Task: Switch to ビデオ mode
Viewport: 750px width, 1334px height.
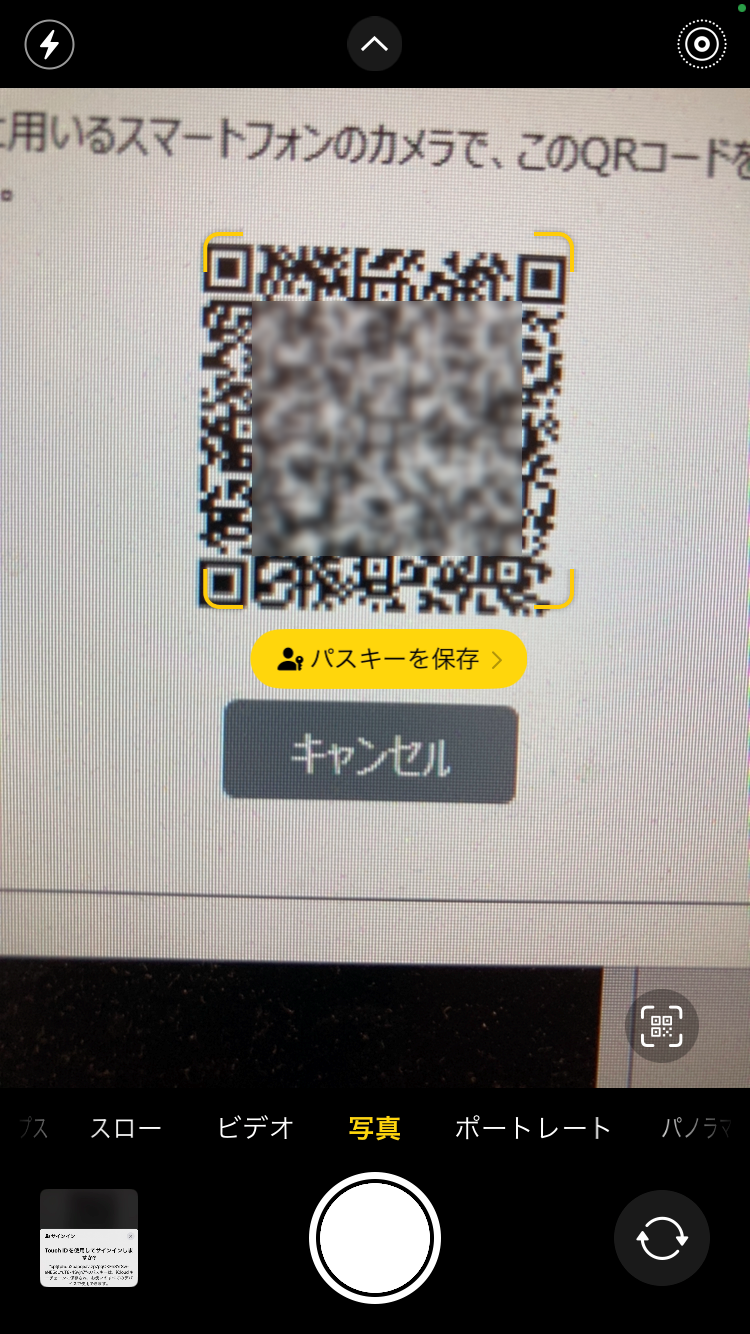Action: click(255, 1129)
